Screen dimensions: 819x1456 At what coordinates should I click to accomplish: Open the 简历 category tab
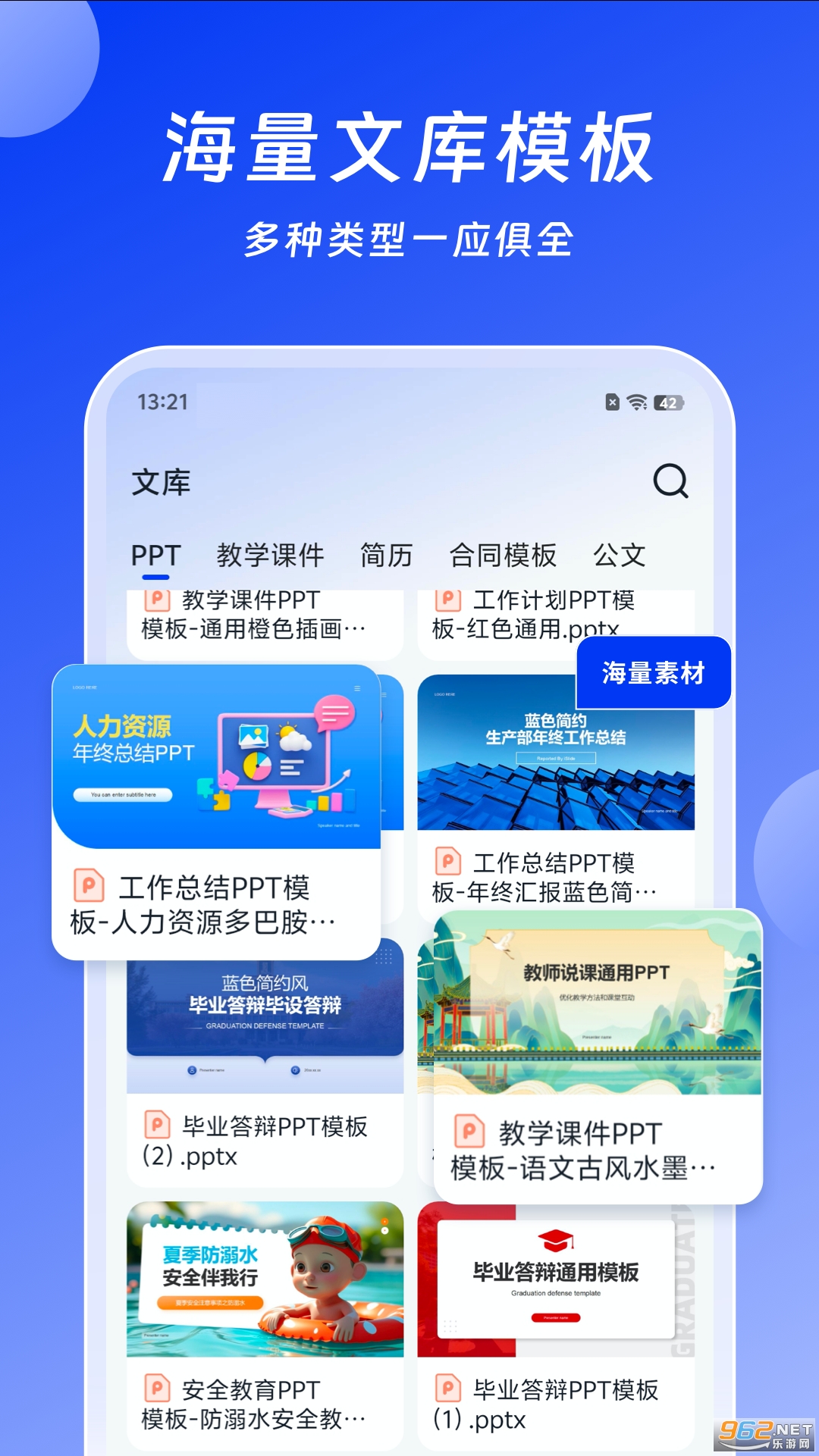pos(387,554)
